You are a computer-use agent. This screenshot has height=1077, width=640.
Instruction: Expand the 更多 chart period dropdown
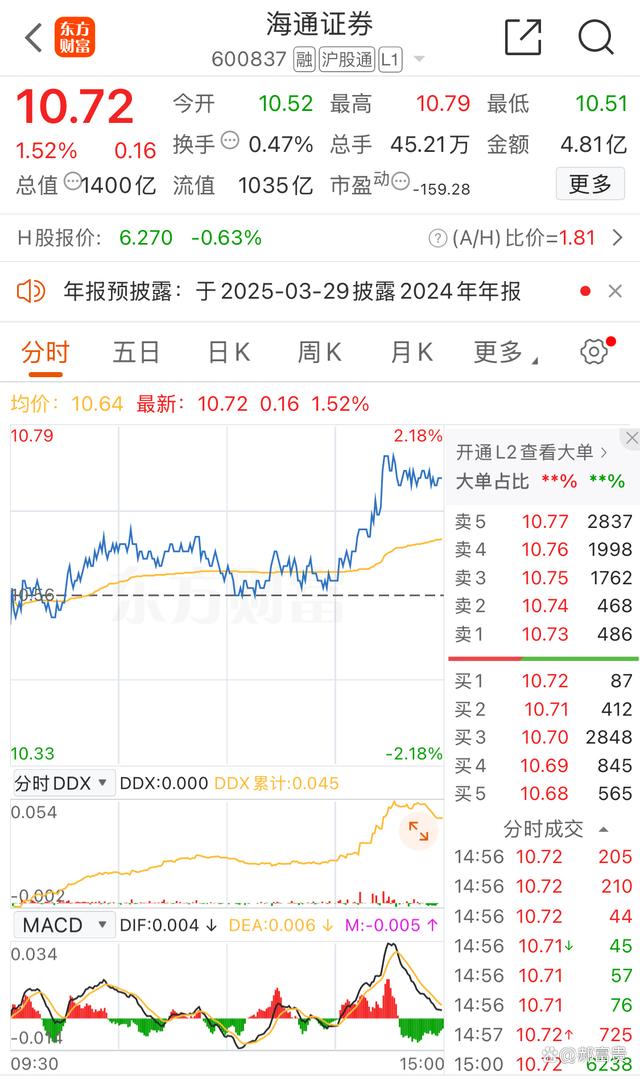click(x=505, y=352)
